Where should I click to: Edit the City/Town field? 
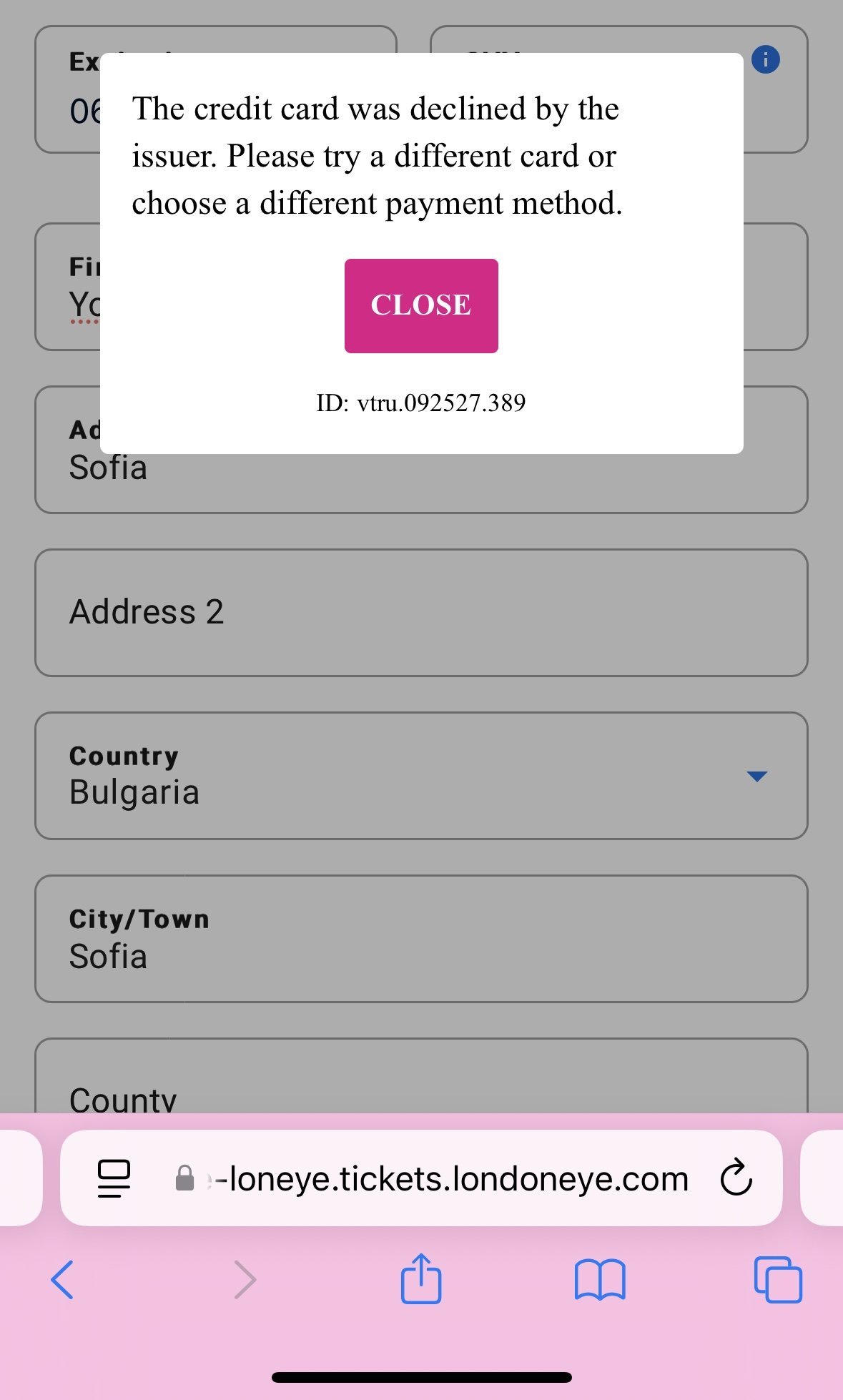pos(421,939)
